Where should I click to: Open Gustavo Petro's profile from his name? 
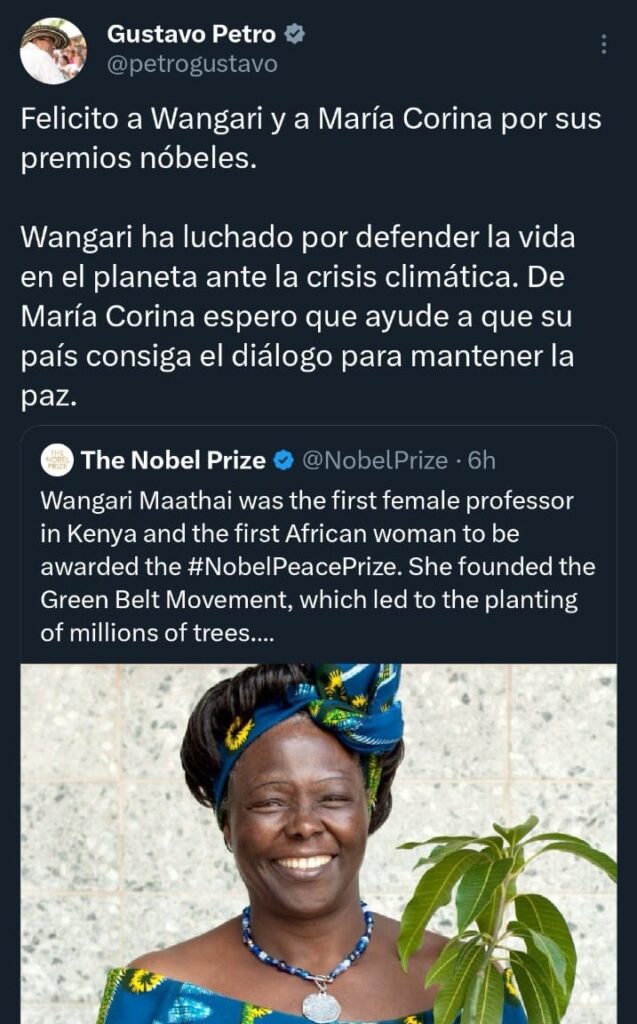tap(191, 33)
